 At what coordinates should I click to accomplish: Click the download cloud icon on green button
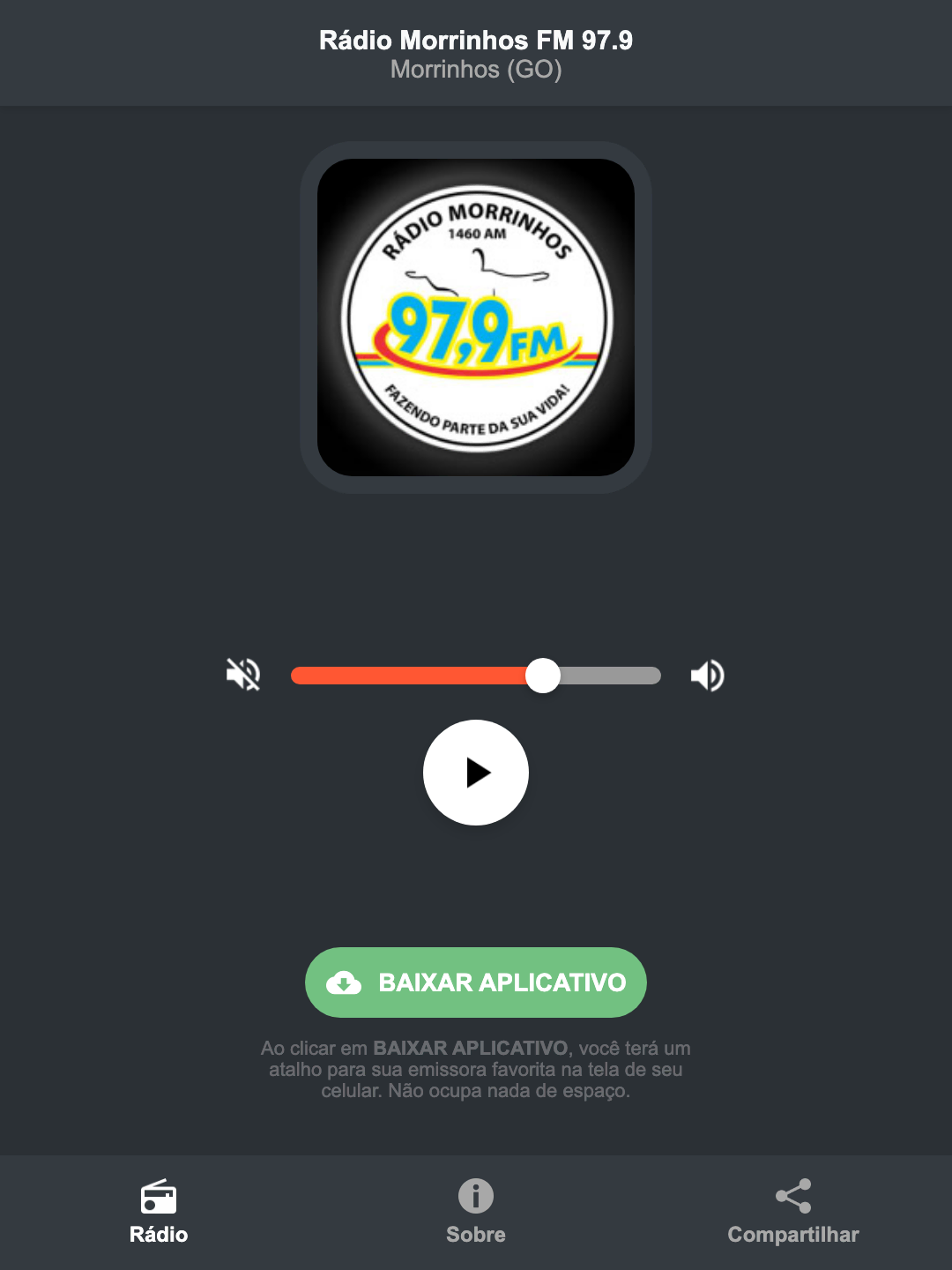click(x=346, y=982)
